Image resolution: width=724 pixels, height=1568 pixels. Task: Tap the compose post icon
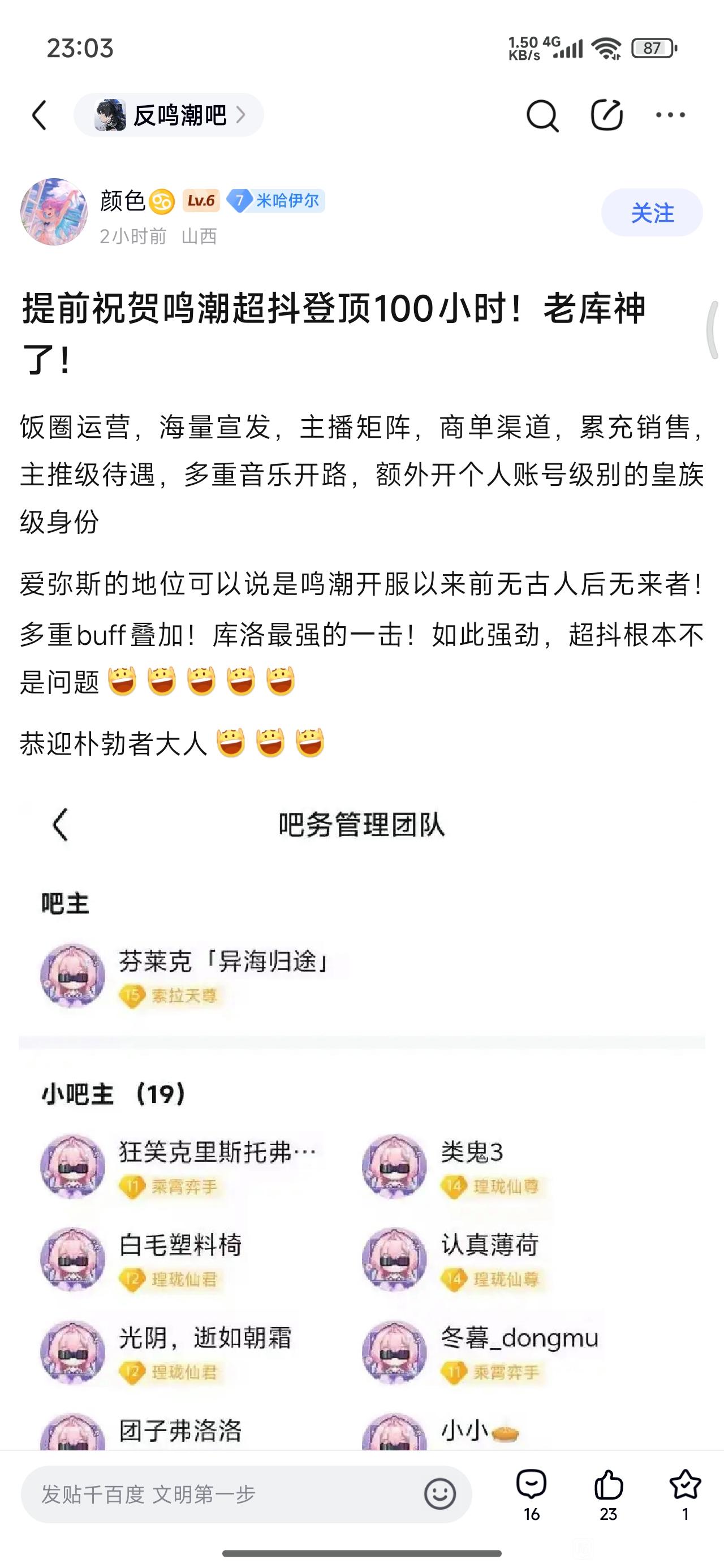point(606,115)
